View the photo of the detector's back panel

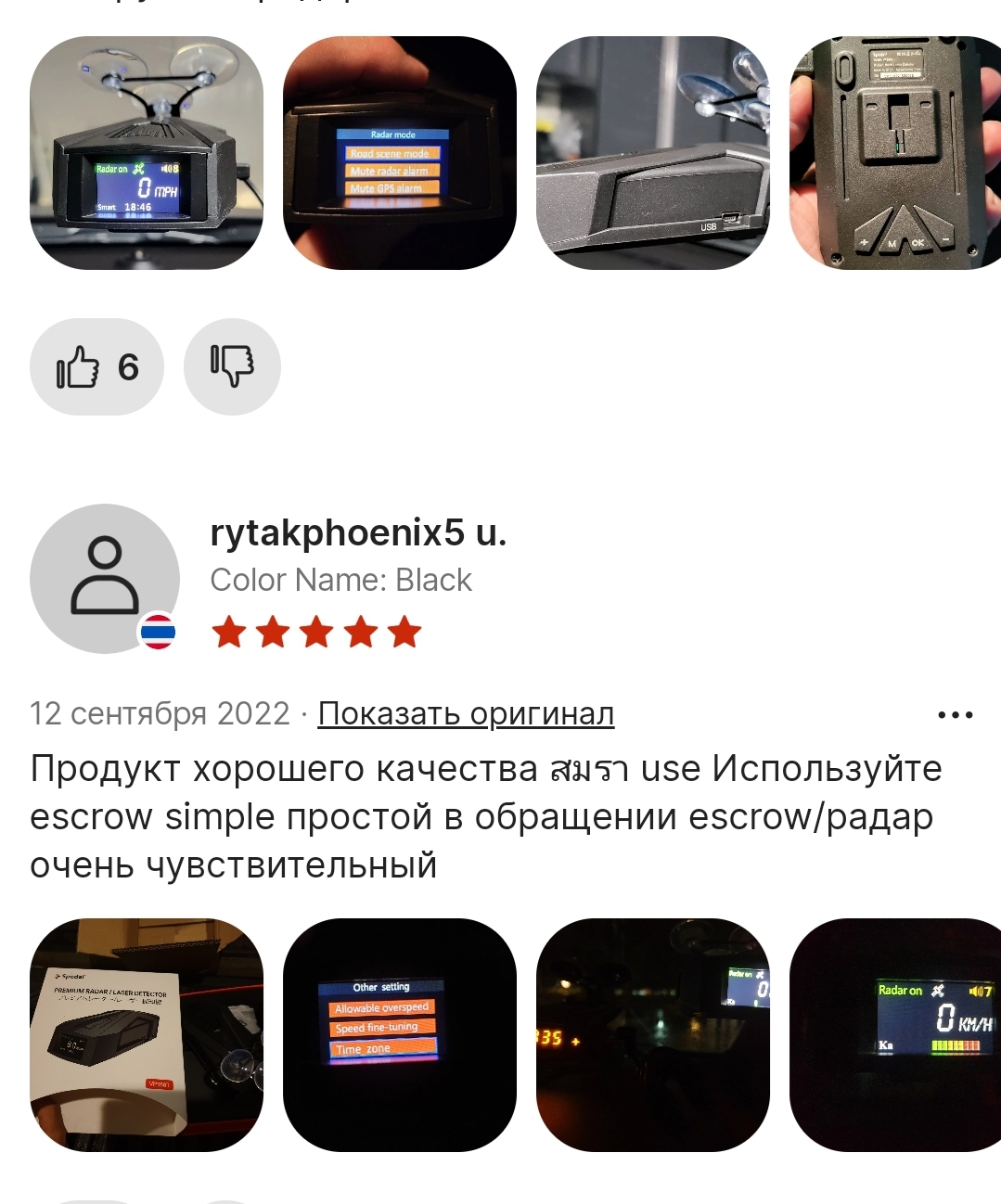point(894,153)
